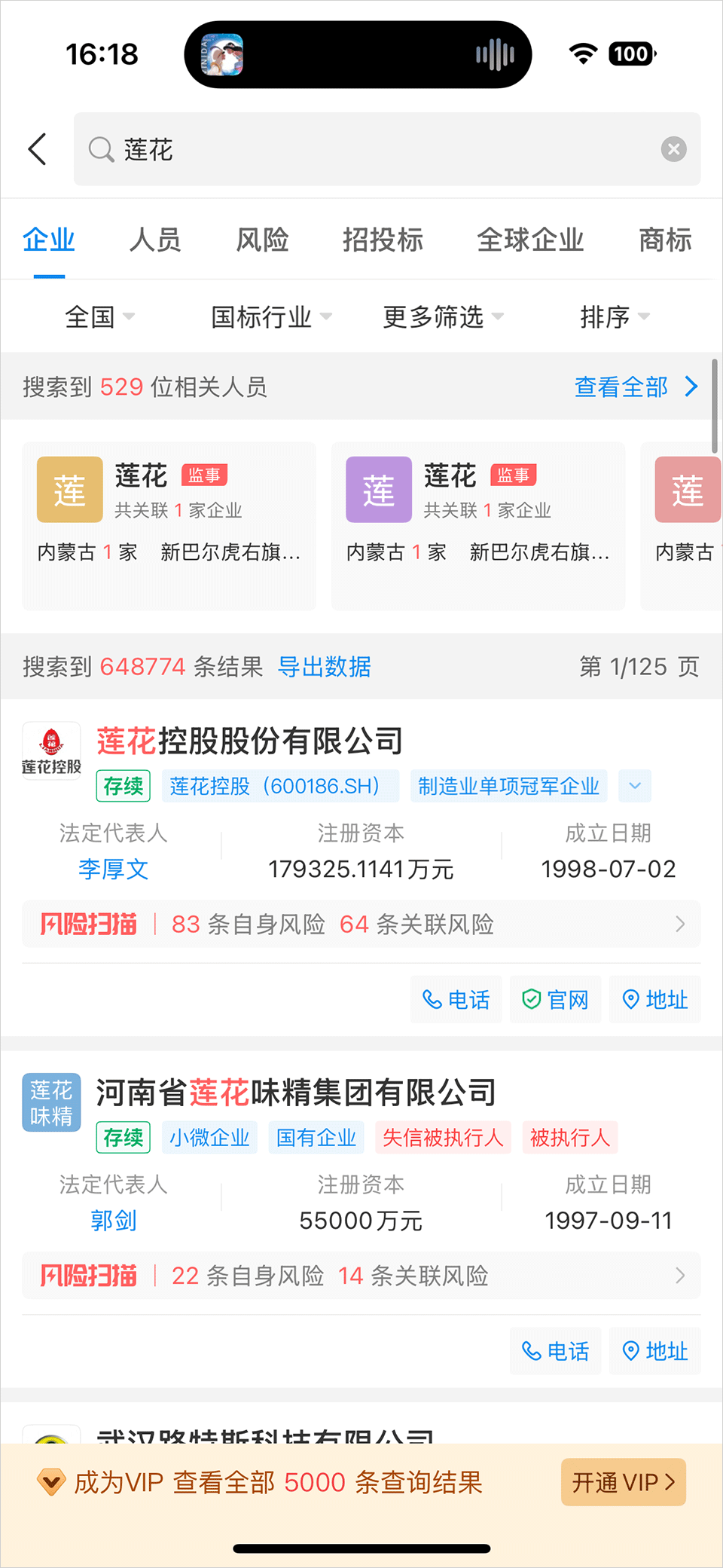Open 莲花控股股份有限公司 company result
Screen dimensions: 723x1568
[249, 741]
